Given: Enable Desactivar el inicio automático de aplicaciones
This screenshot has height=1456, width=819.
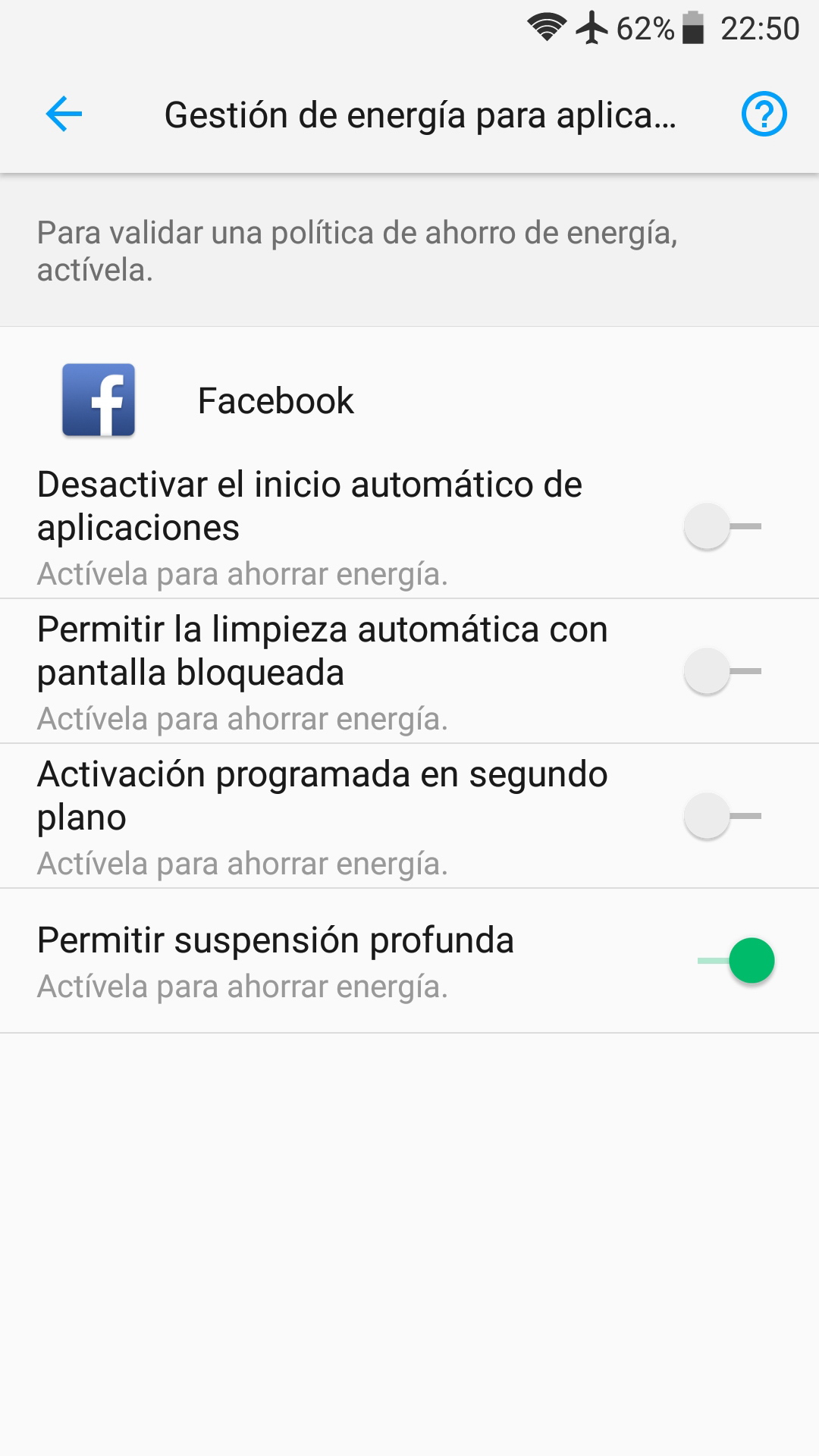Looking at the screenshot, I should tap(722, 526).
